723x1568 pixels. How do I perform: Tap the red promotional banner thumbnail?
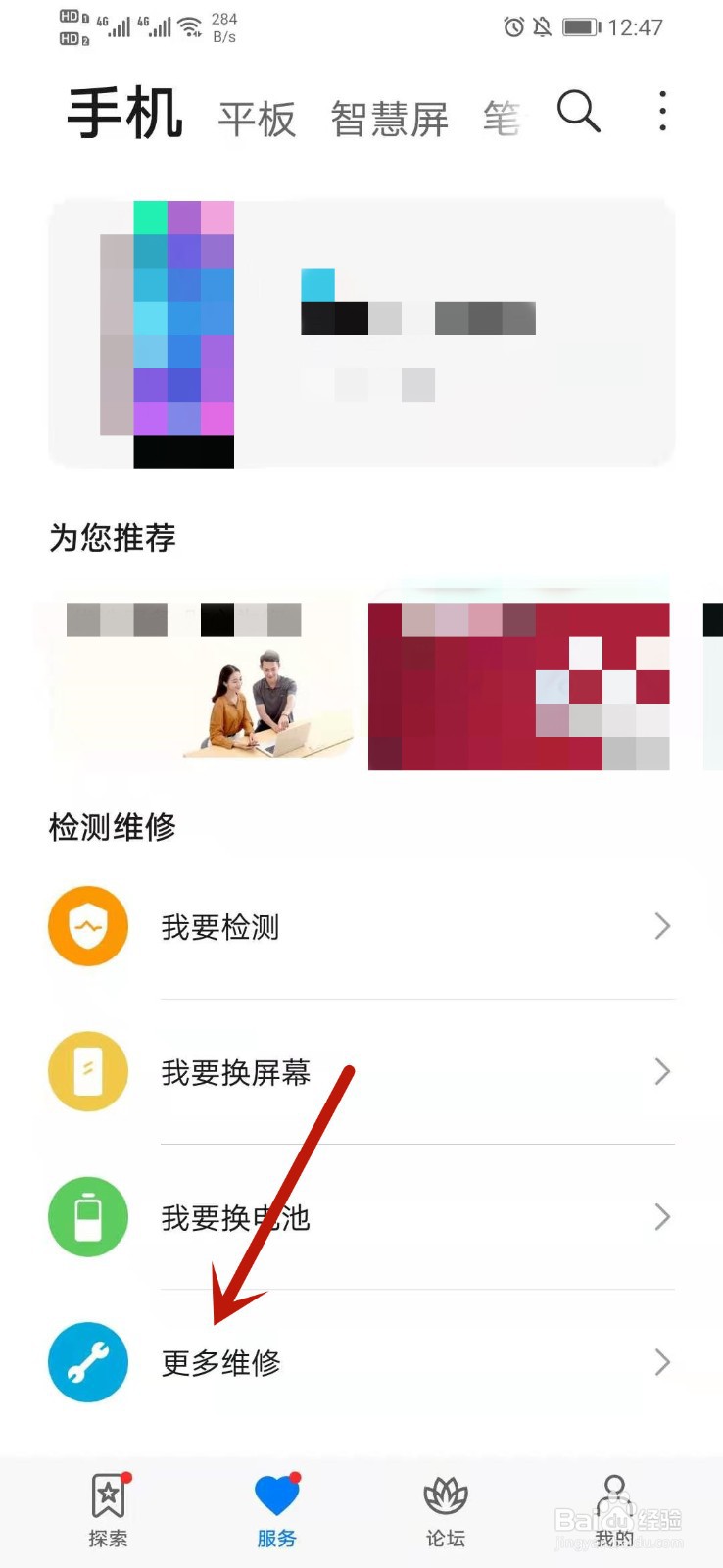pos(519,681)
